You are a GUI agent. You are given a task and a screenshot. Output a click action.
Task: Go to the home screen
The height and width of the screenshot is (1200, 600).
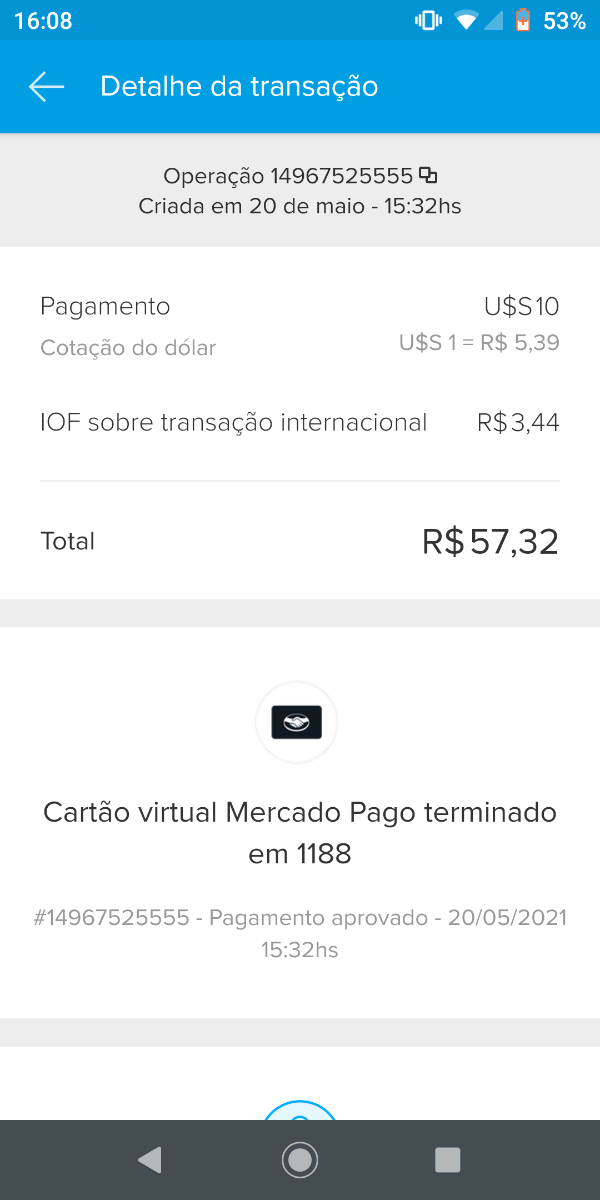click(299, 1160)
